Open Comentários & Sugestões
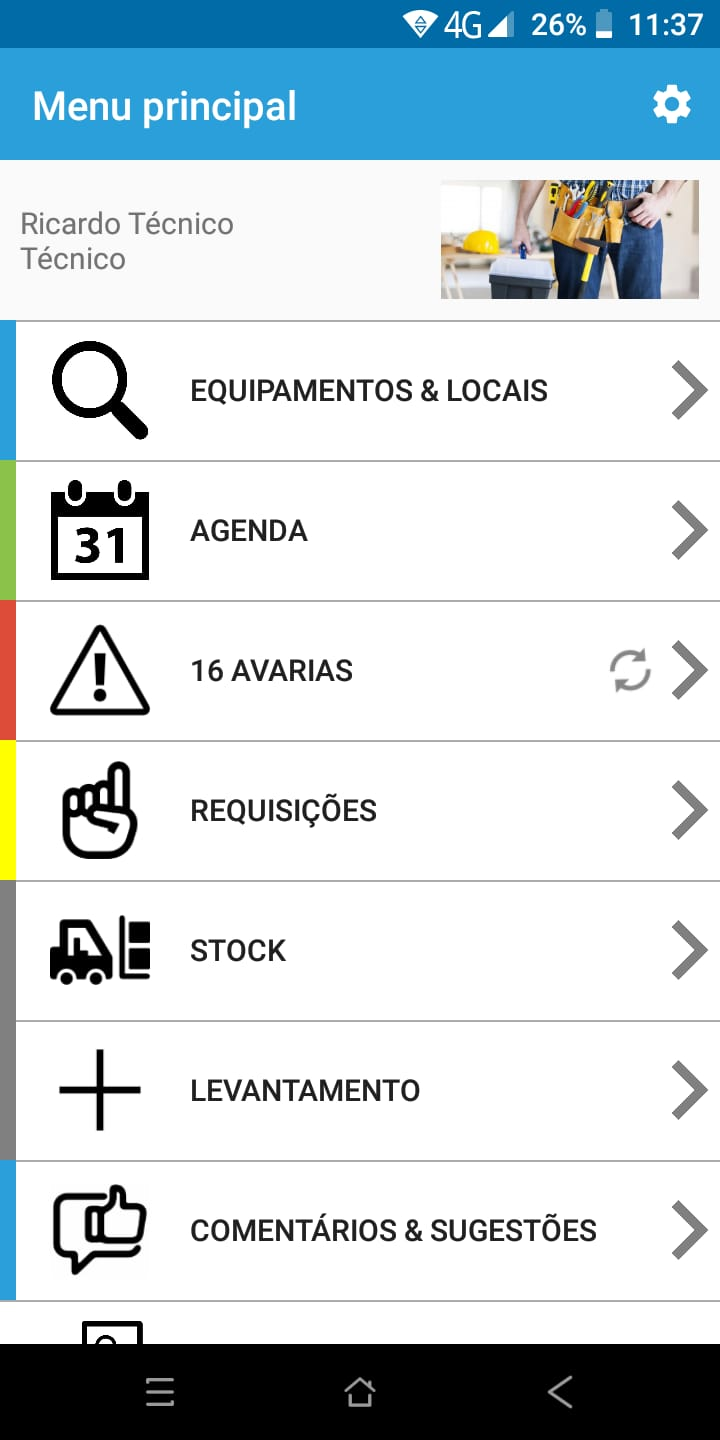 tap(368, 1231)
